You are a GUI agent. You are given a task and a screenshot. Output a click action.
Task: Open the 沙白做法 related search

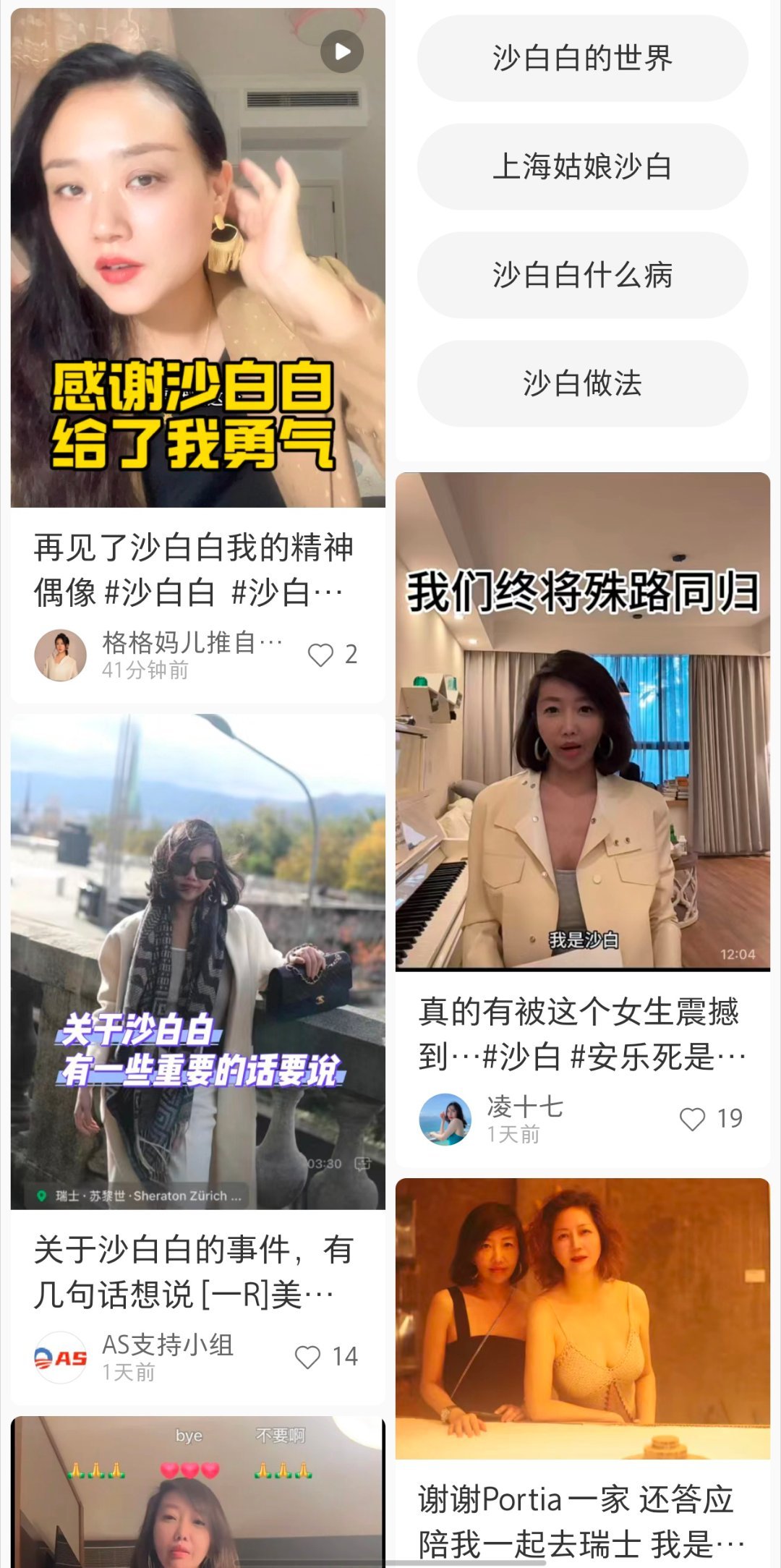point(582,384)
